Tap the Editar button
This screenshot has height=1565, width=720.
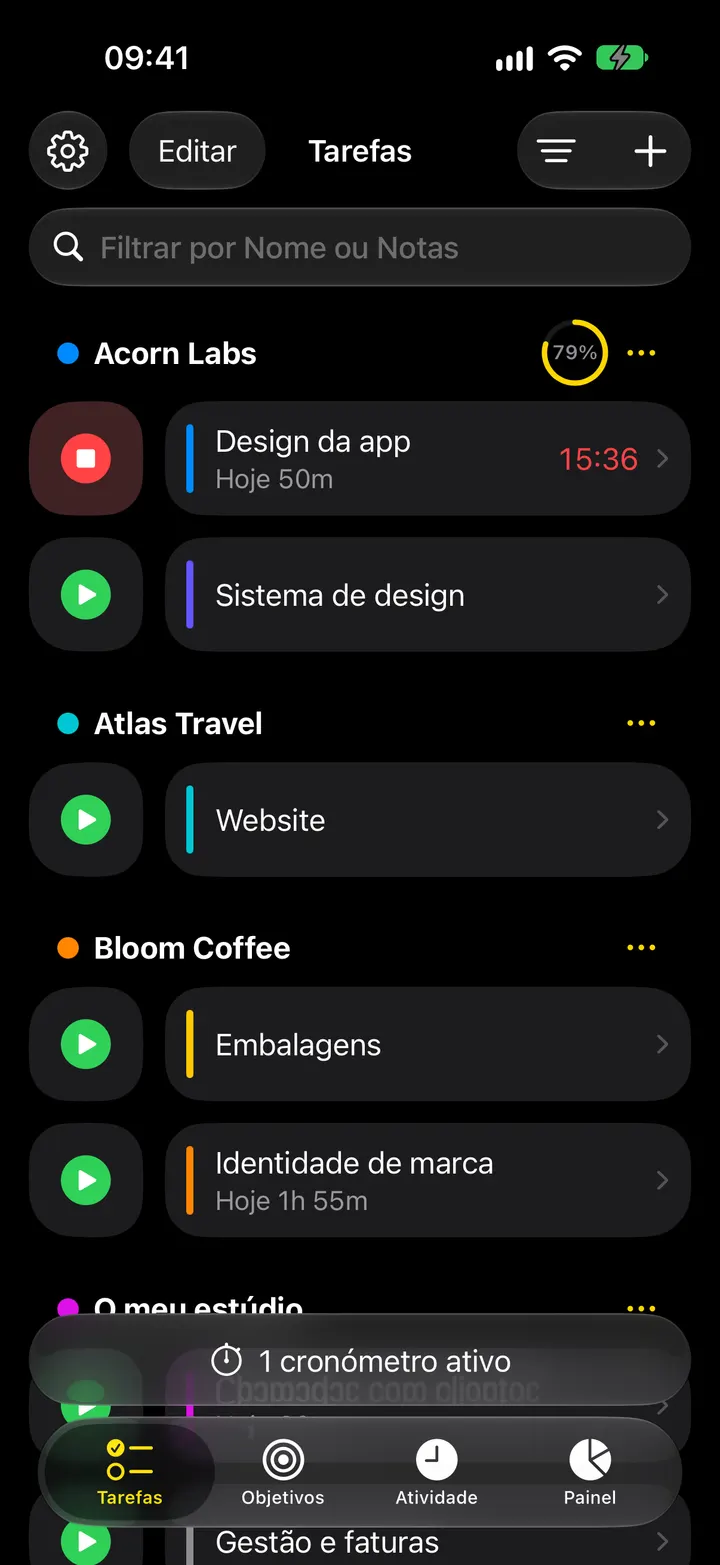pos(197,151)
